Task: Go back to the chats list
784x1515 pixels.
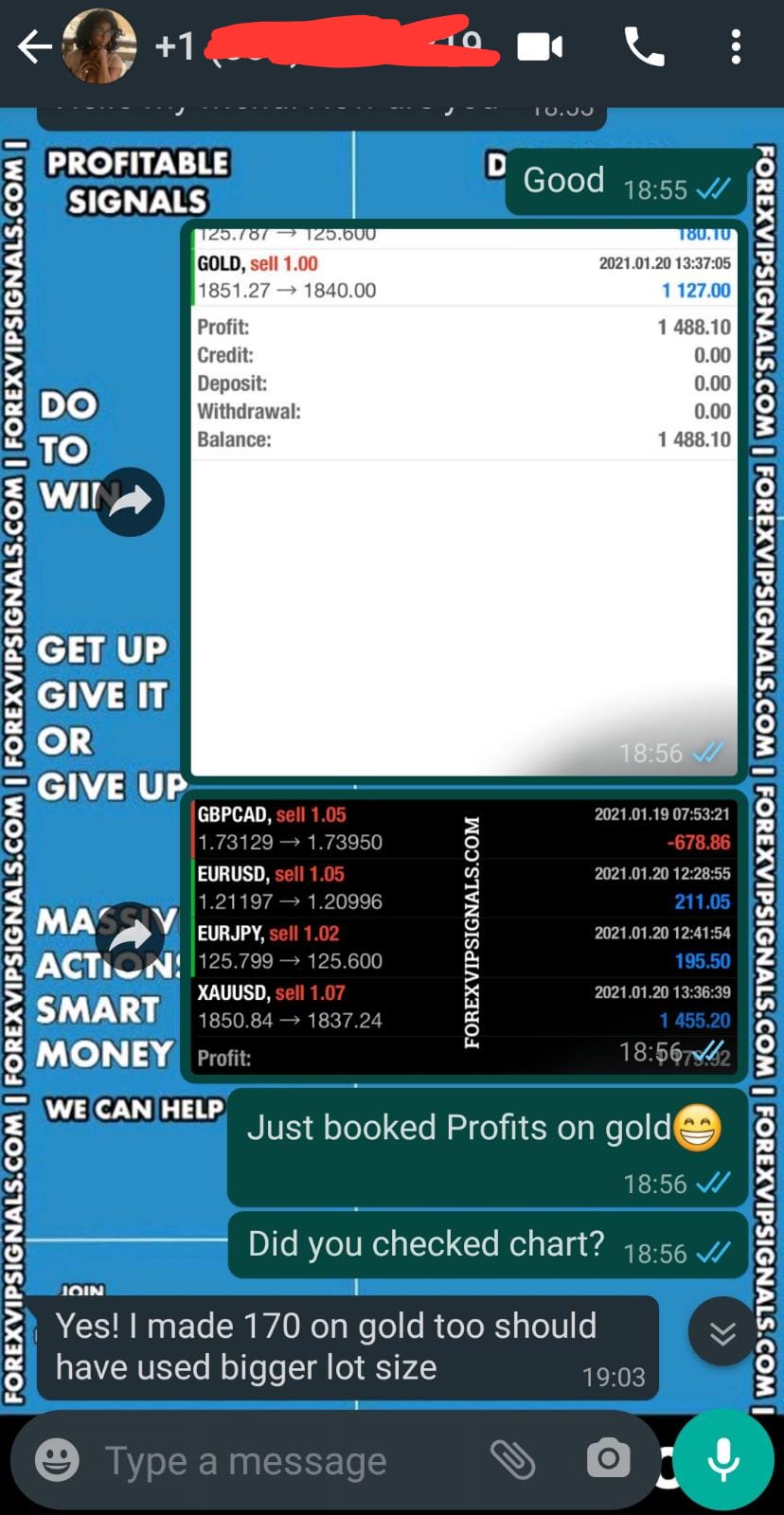Action: pos(34,46)
